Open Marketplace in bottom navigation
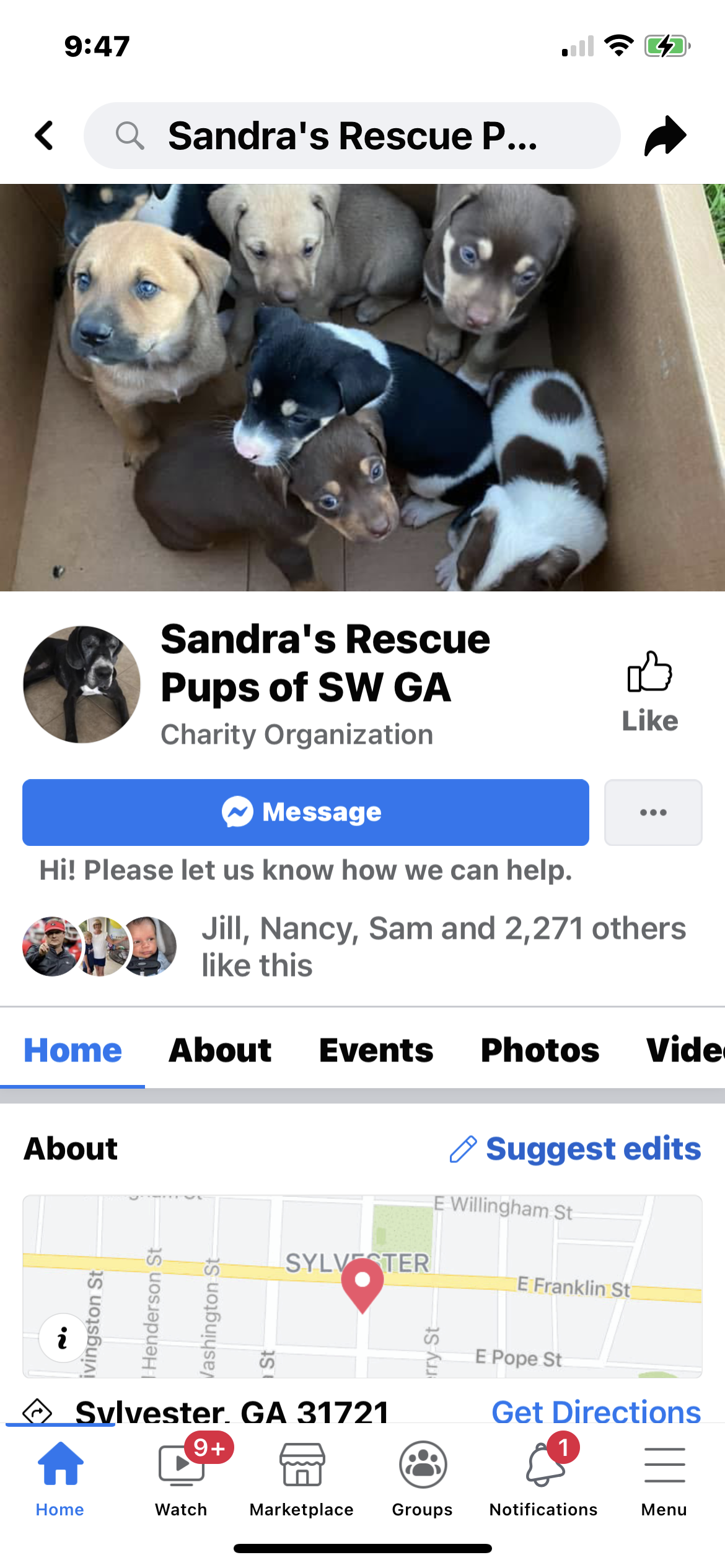 point(302,1477)
